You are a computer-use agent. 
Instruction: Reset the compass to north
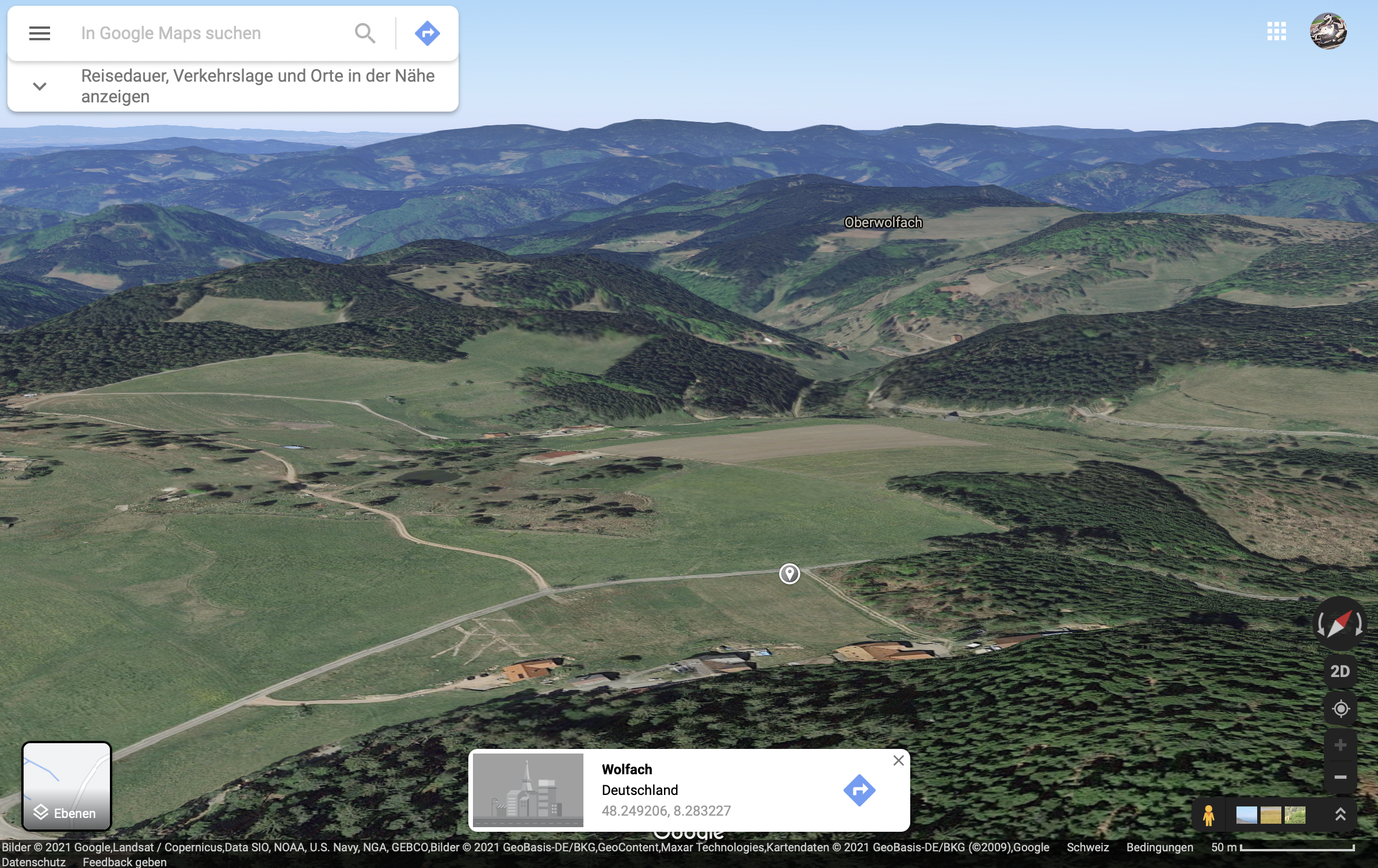1340,624
